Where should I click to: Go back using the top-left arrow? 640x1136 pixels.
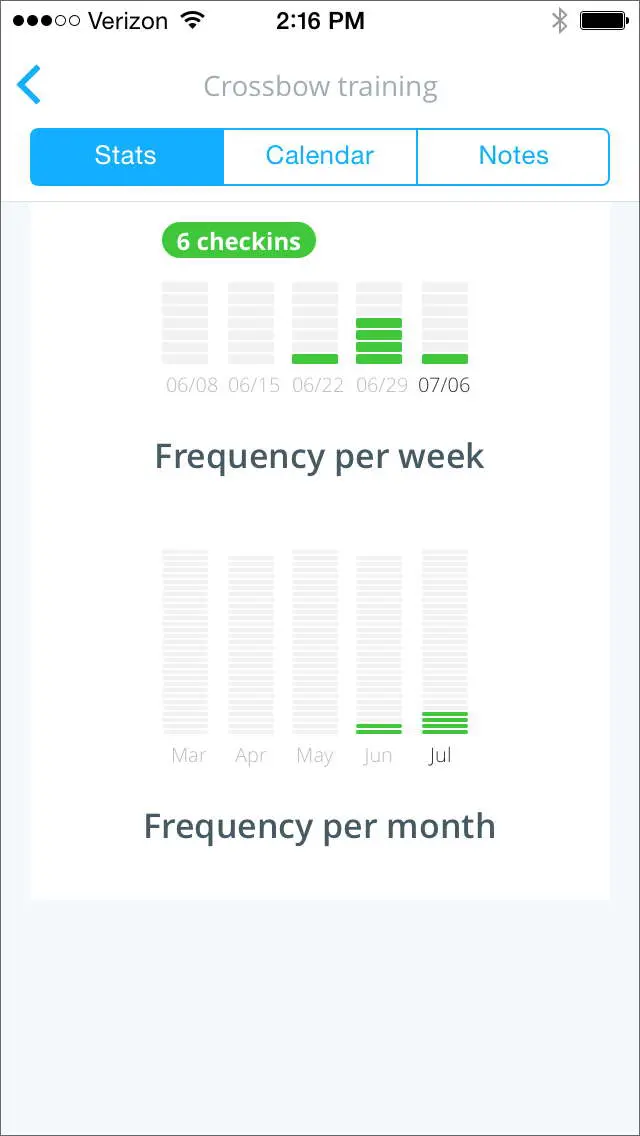pos(29,85)
